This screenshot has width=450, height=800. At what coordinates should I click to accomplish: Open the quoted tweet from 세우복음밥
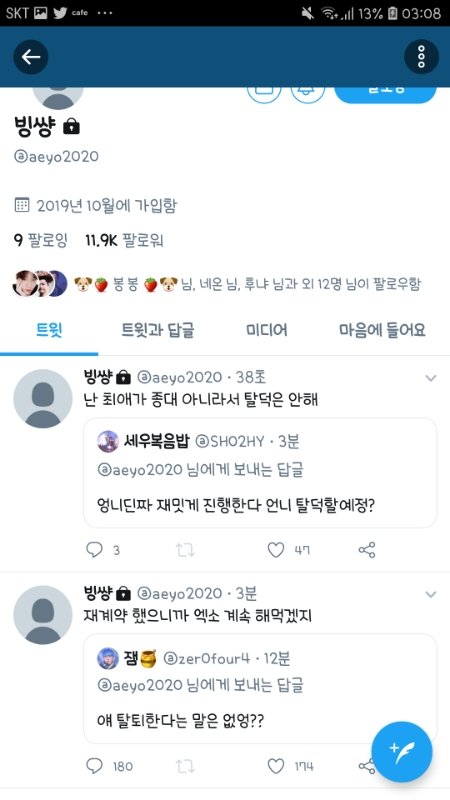[x=260, y=472]
